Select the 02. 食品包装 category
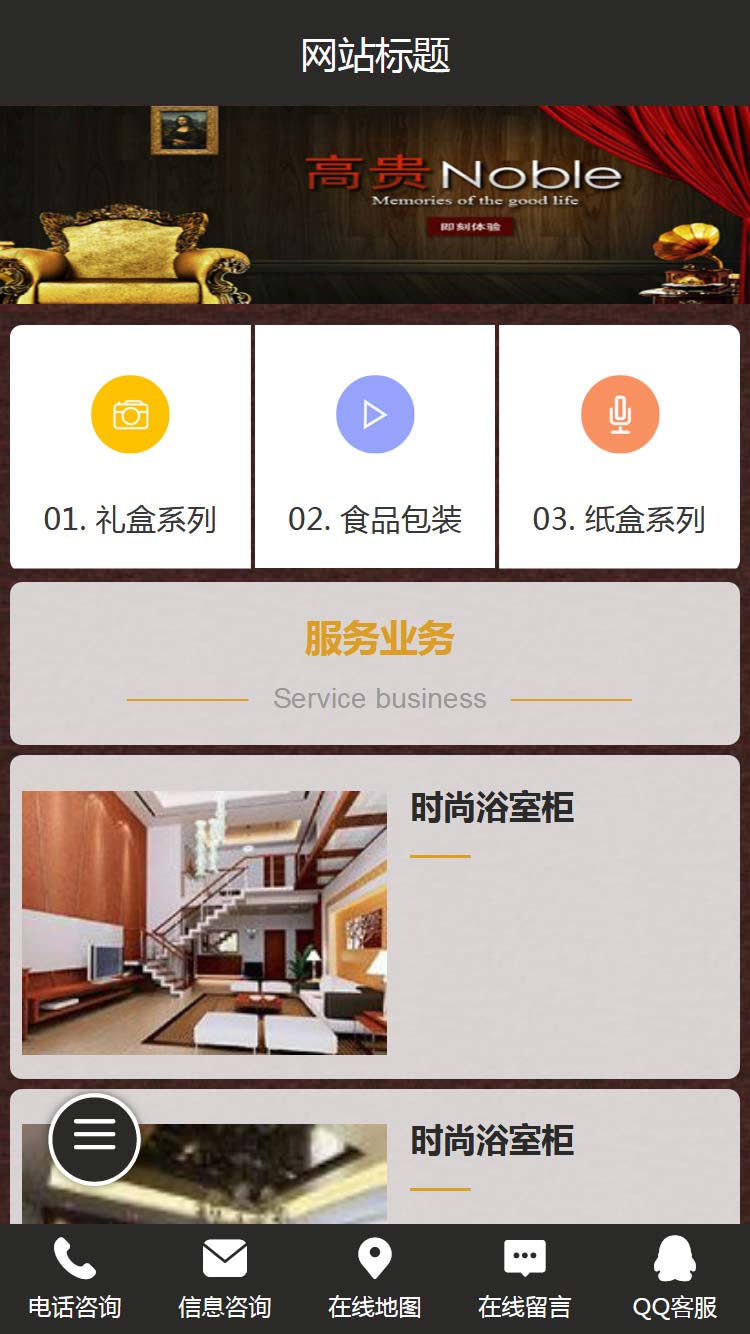 pyautogui.click(x=375, y=447)
